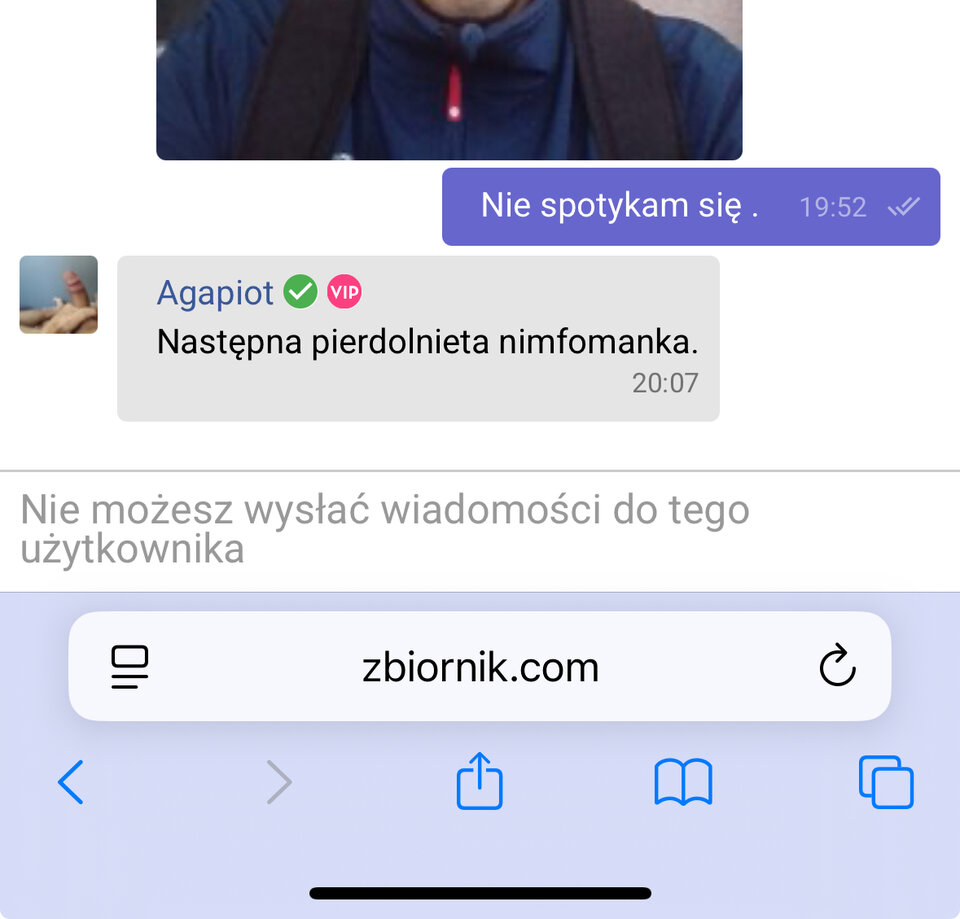Go back to the previous page
Viewport: 960px width, 919px height.
(71, 782)
